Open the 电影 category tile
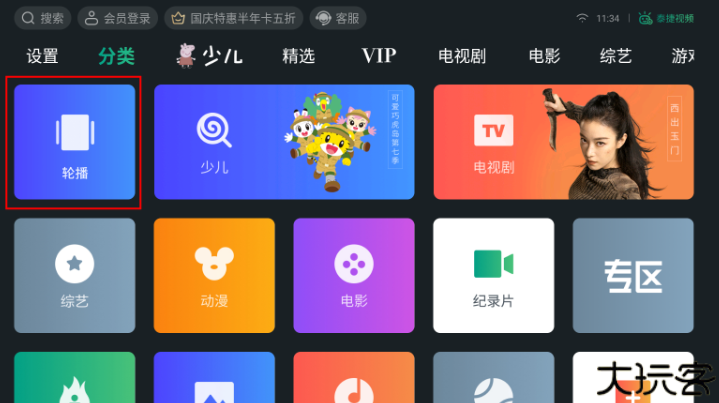Screen dimensions: 719x403 coord(353,275)
